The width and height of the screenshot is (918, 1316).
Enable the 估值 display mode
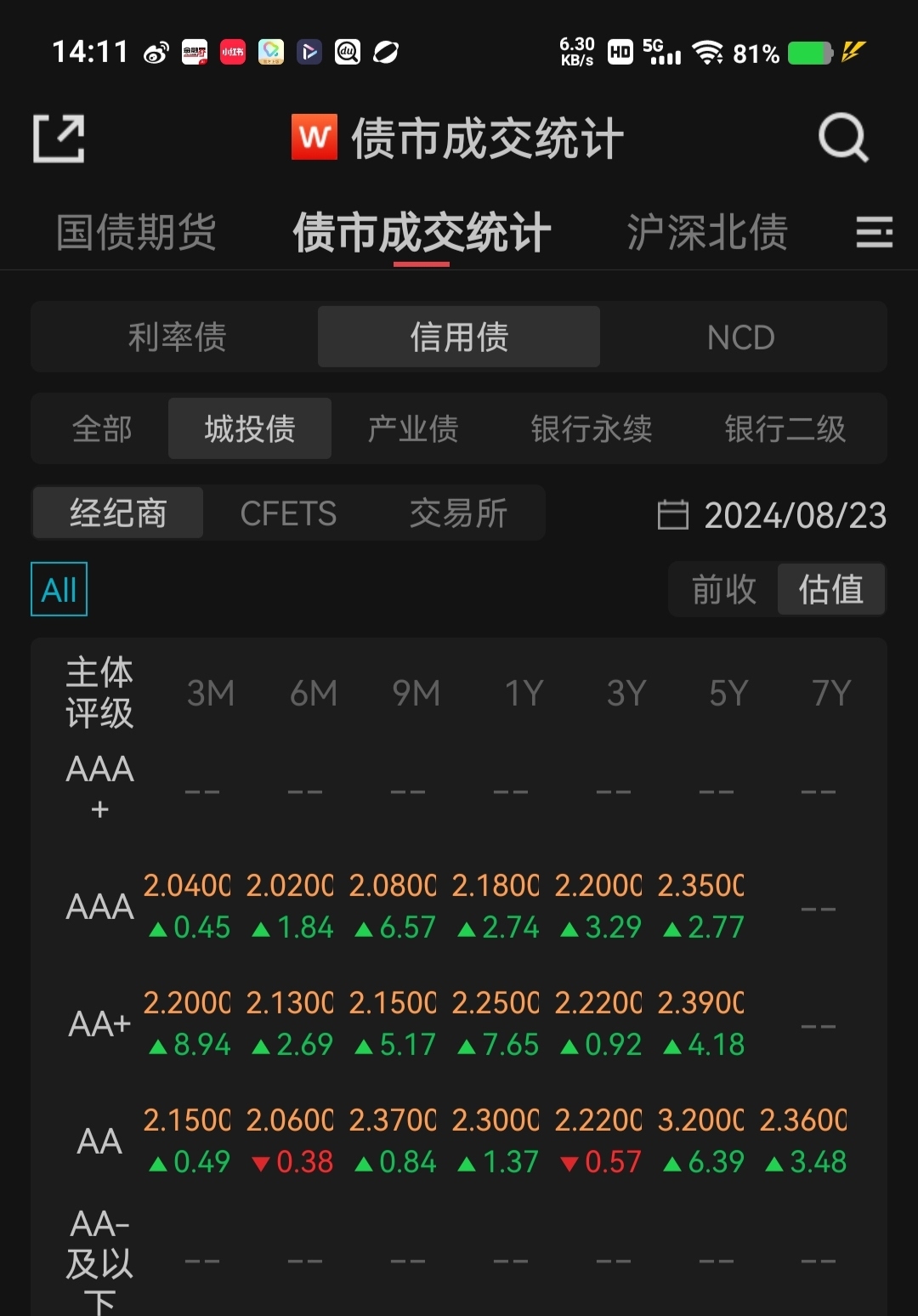(831, 589)
